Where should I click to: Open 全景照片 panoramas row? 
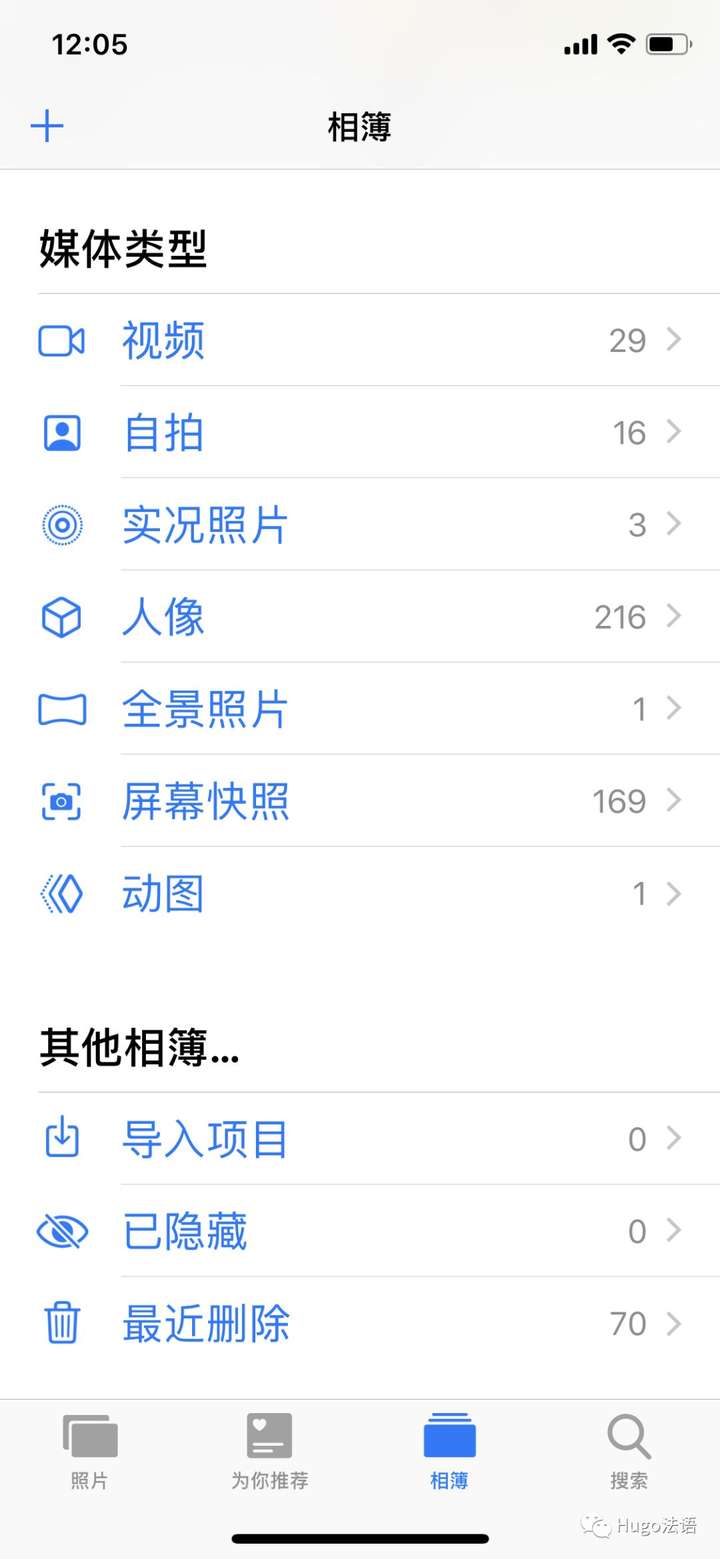[x=360, y=709]
